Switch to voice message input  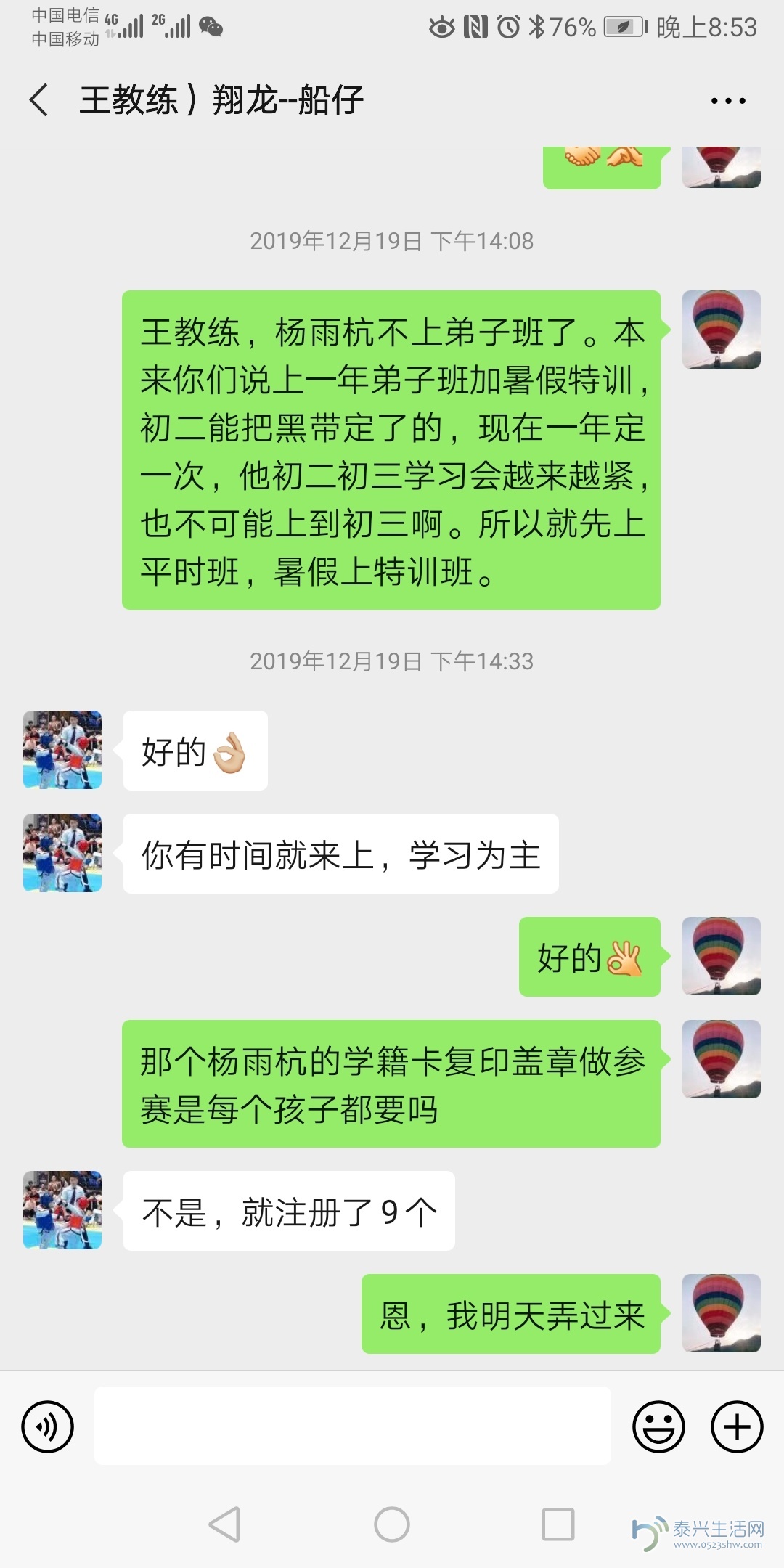pos(48,1426)
